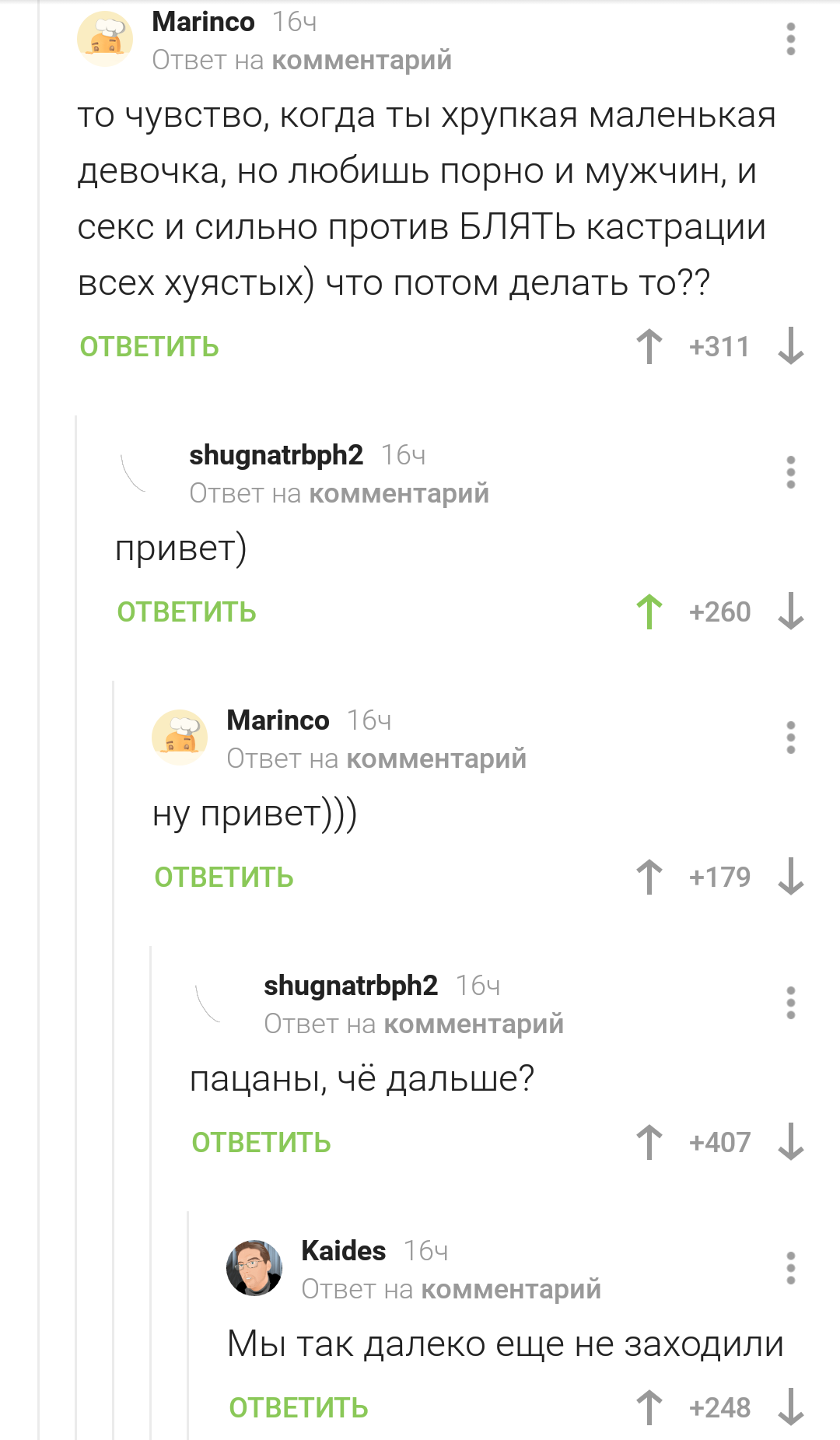Upvote the comment rated +407

coord(649,1142)
